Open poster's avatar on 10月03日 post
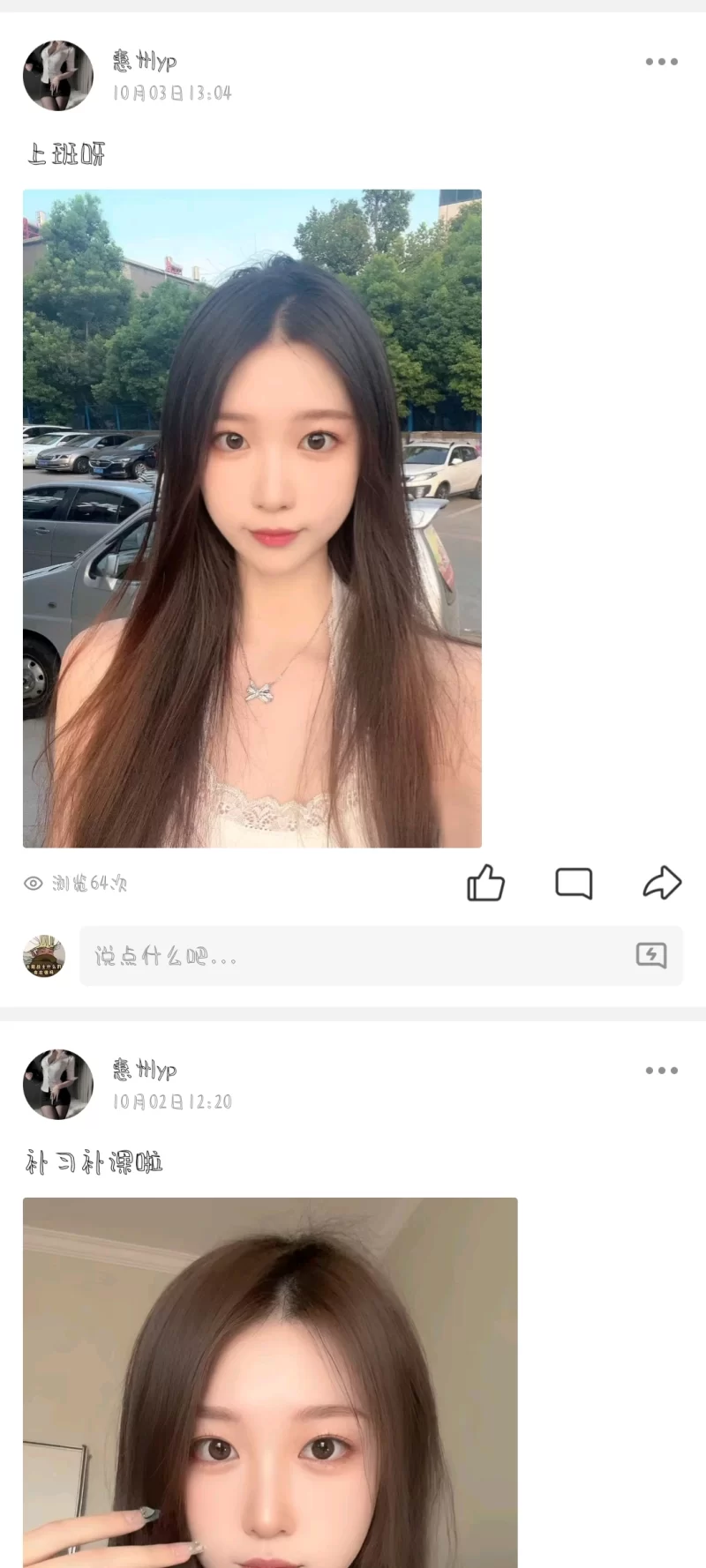Viewport: 706px width, 1568px height. (x=58, y=76)
